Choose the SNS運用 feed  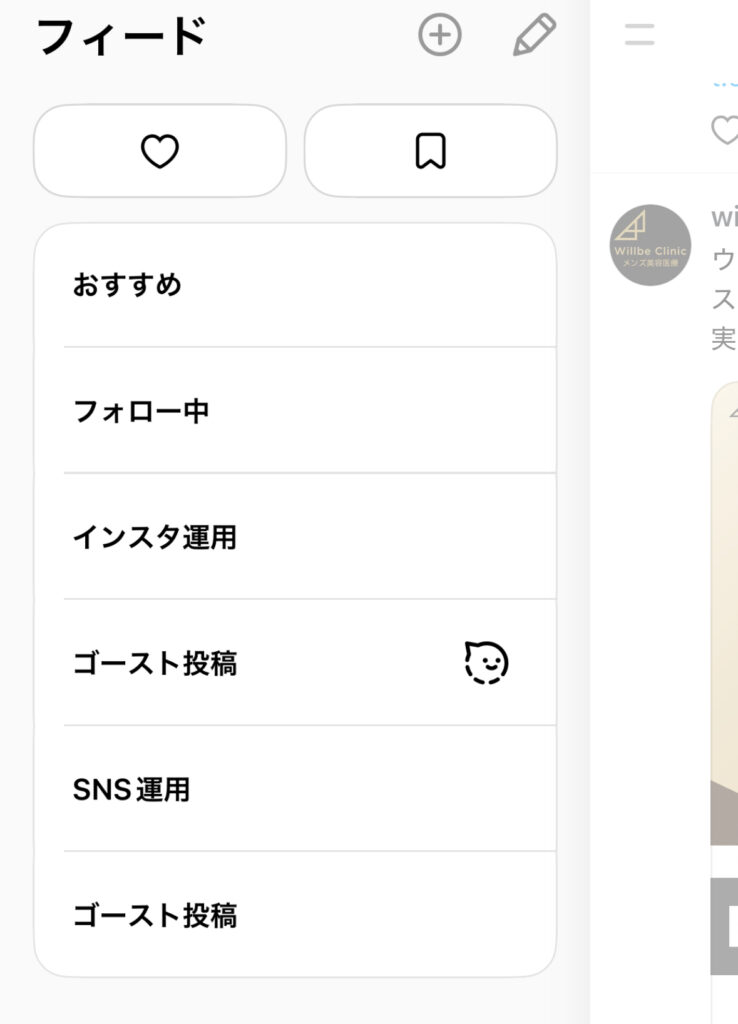coord(295,789)
